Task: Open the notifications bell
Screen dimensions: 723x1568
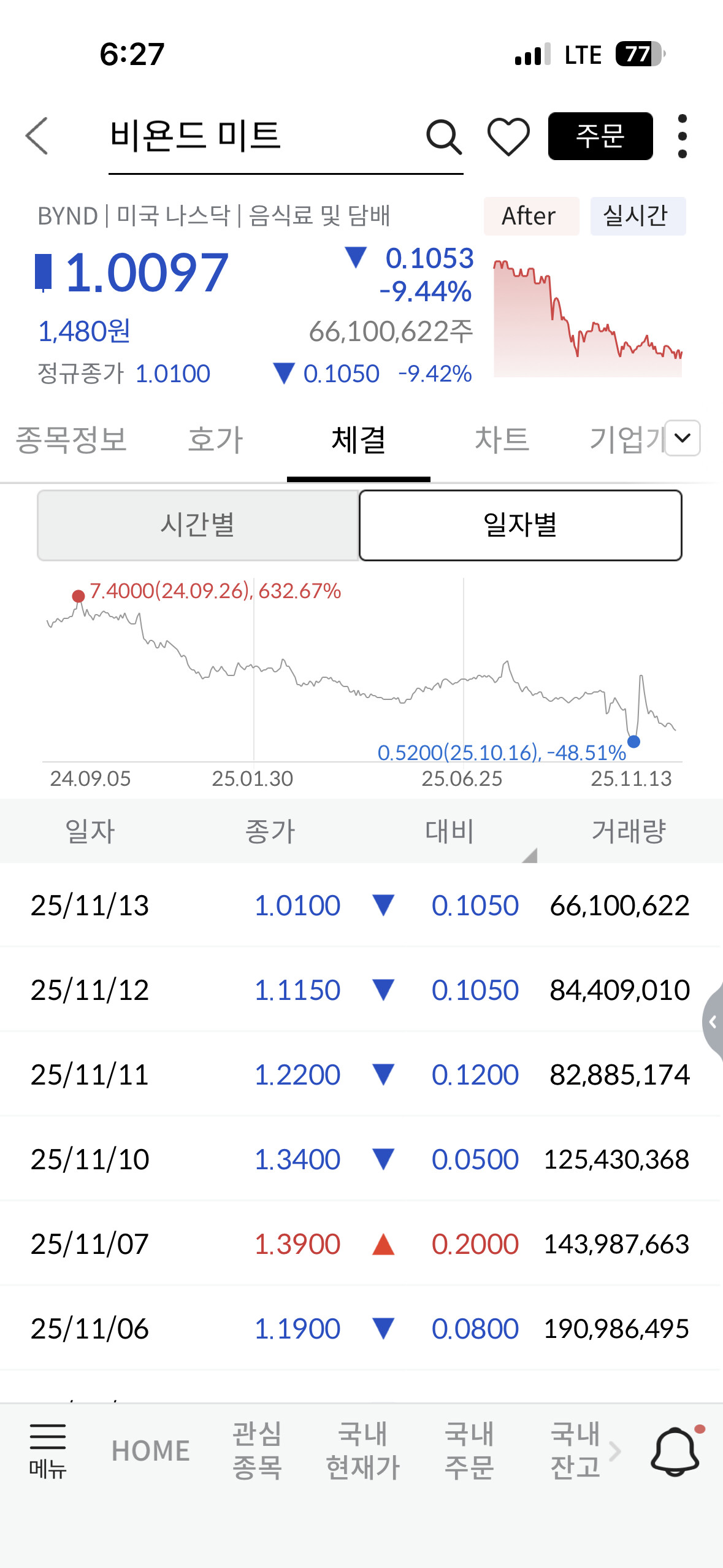Action: coord(675,1451)
